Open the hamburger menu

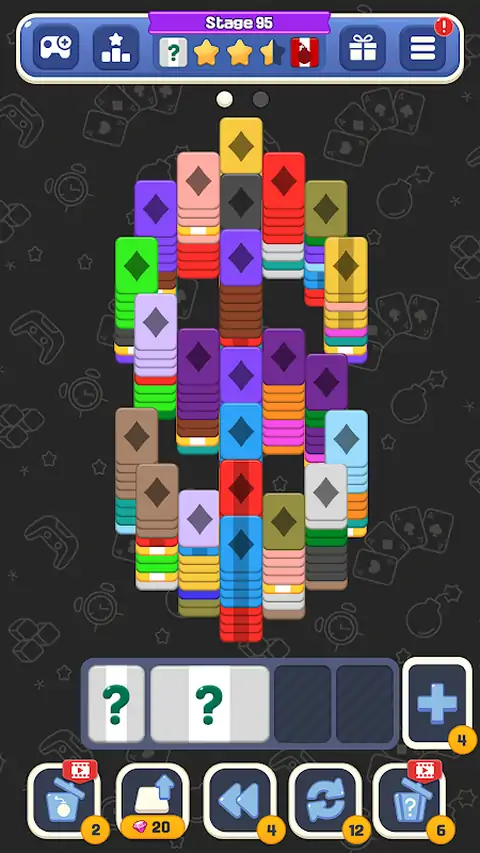pos(423,48)
